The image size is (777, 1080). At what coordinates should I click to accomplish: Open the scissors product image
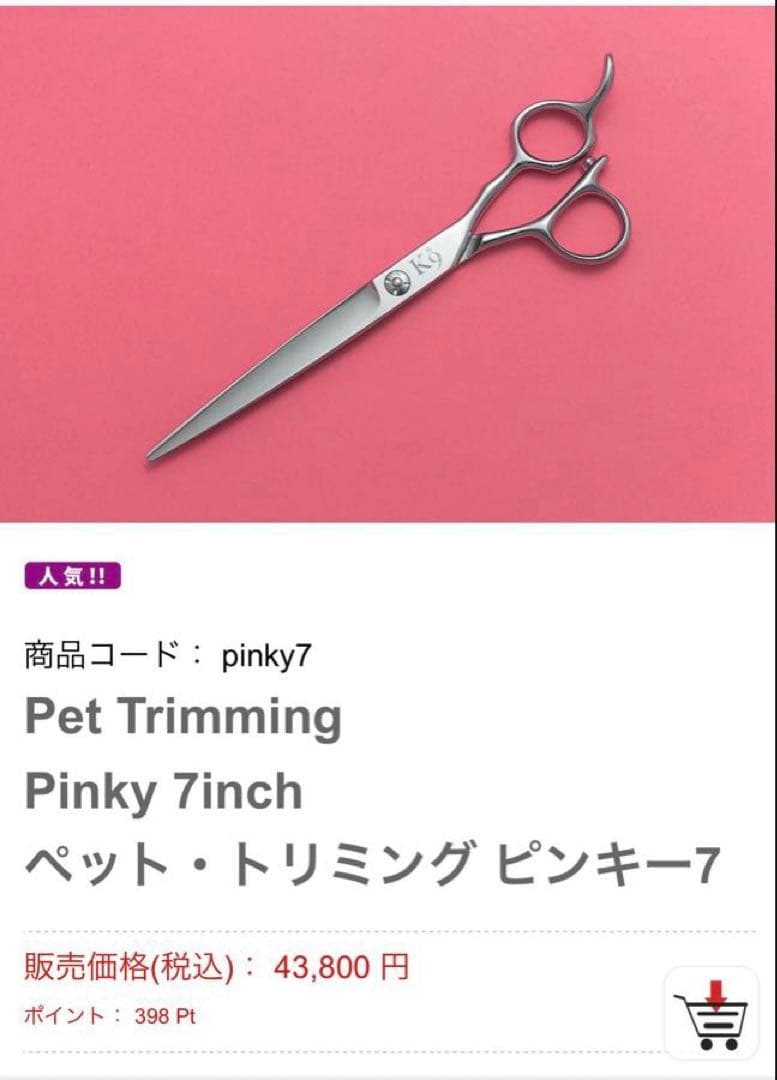(388, 264)
